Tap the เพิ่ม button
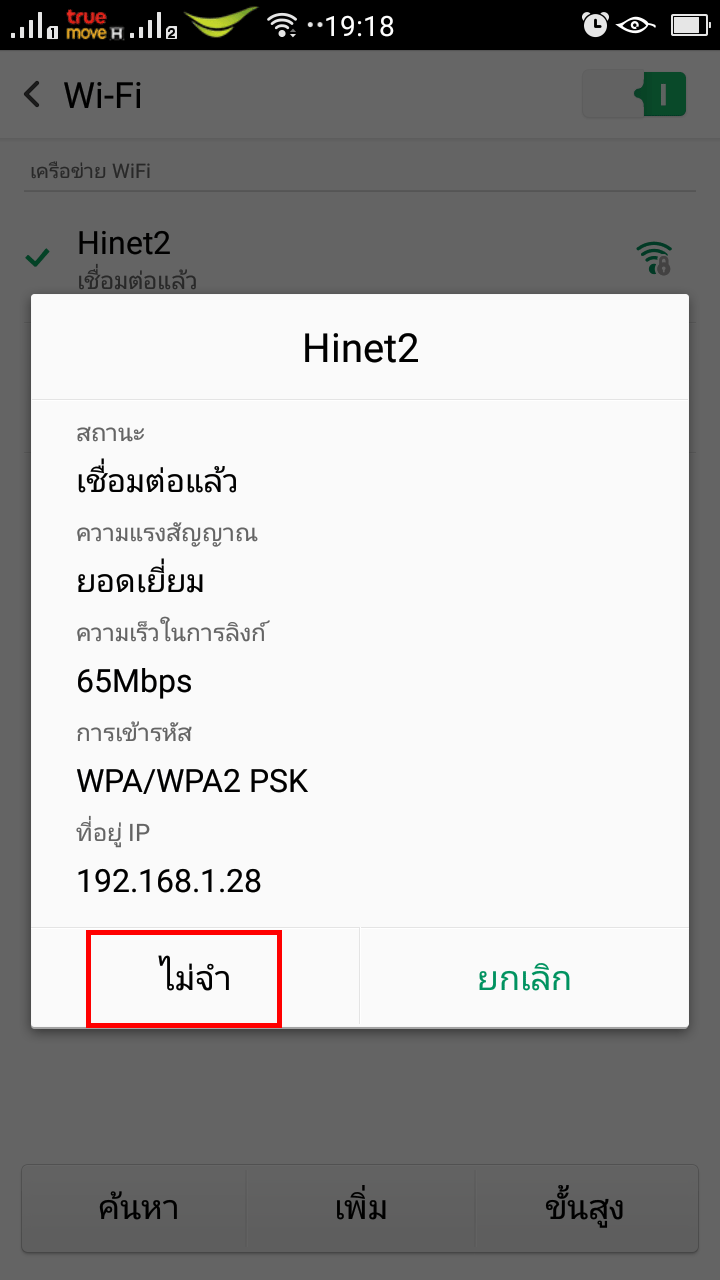Viewport: 720px width, 1280px height. [x=360, y=1208]
